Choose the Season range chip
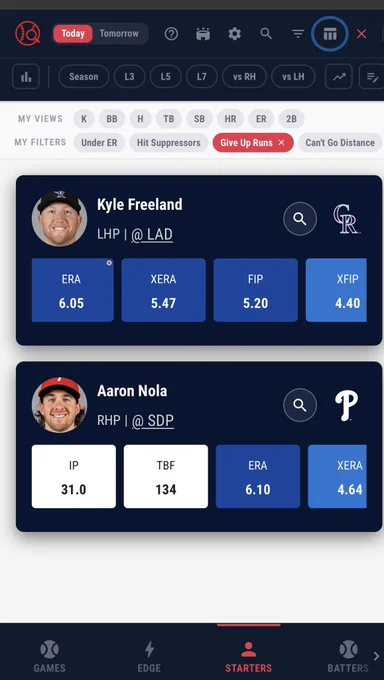This screenshot has width=384, height=680. coord(83,77)
